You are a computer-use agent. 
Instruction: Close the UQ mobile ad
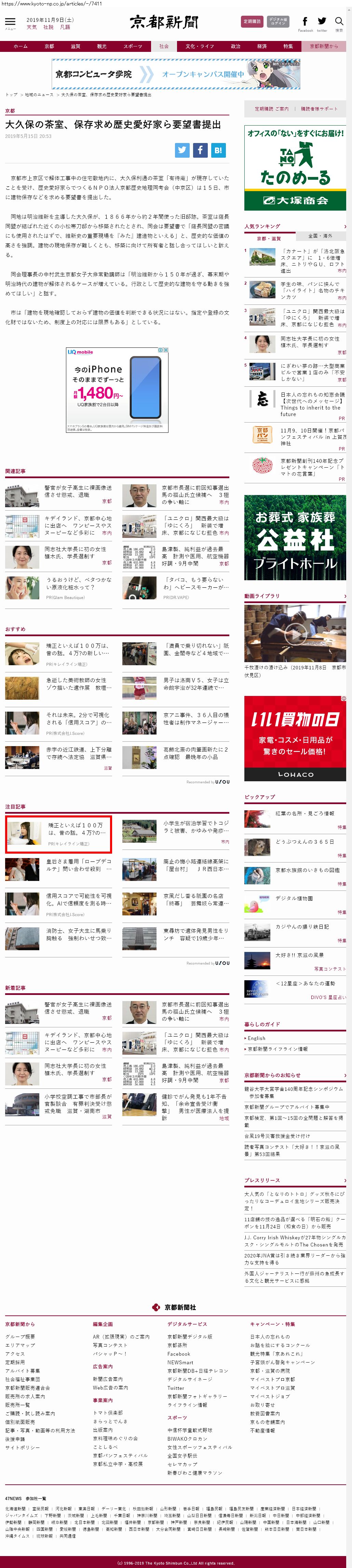click(x=166, y=350)
